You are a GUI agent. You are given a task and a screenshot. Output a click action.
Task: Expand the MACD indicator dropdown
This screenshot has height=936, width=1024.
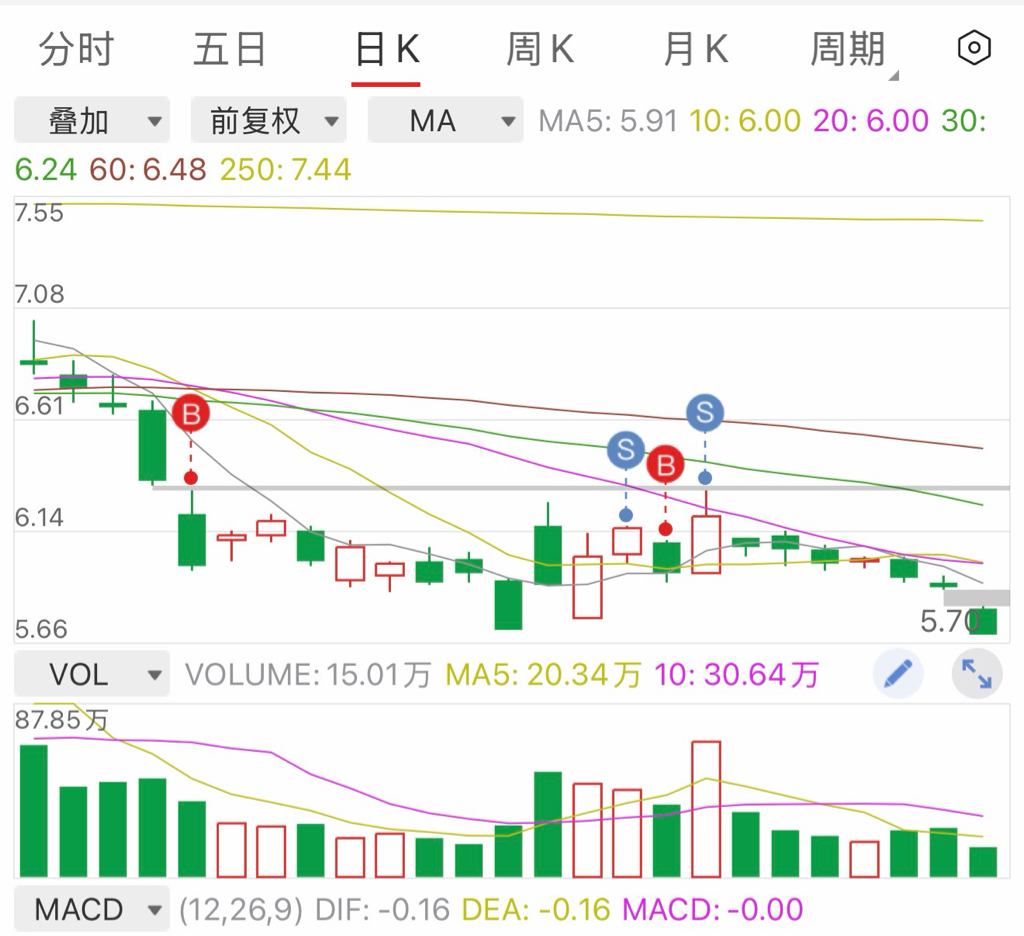pyautogui.click(x=91, y=909)
